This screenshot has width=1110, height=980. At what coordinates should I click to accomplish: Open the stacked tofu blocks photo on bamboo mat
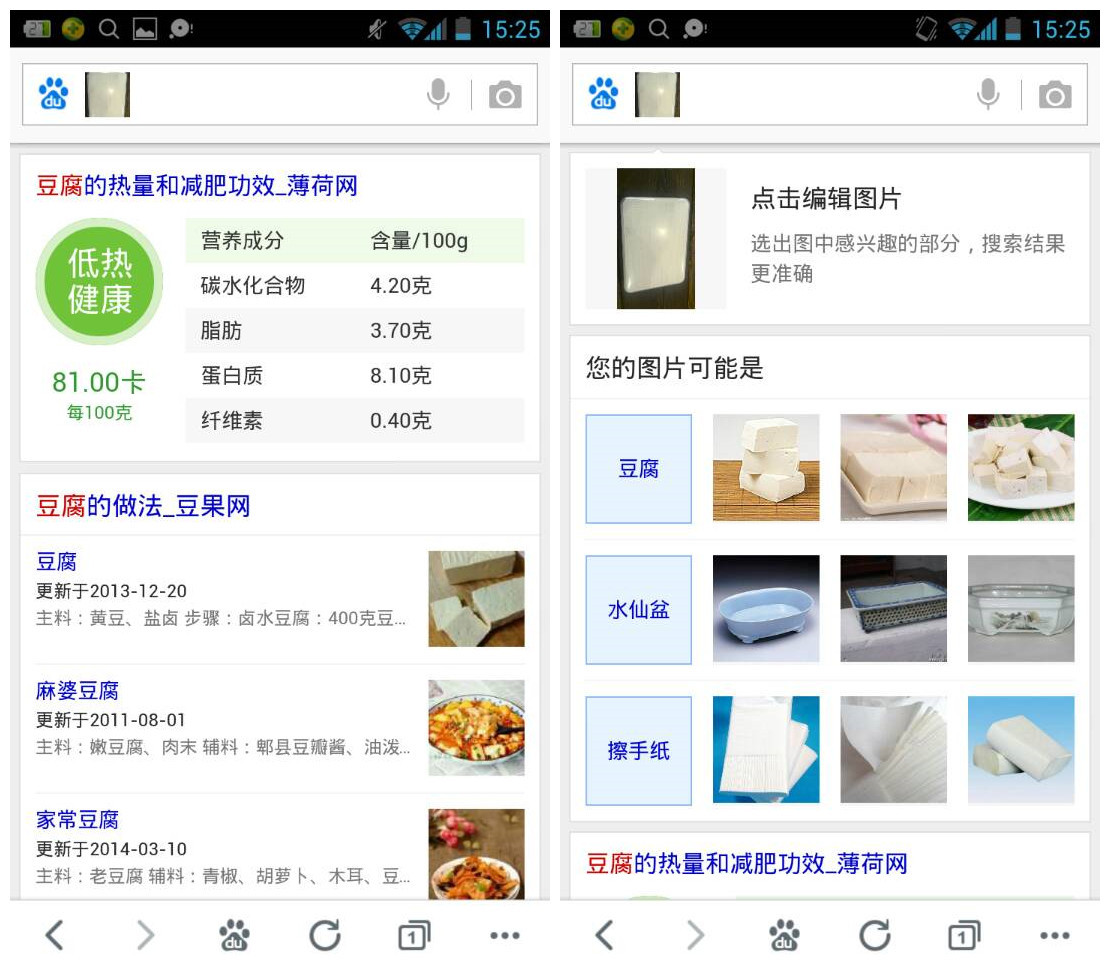[766, 468]
